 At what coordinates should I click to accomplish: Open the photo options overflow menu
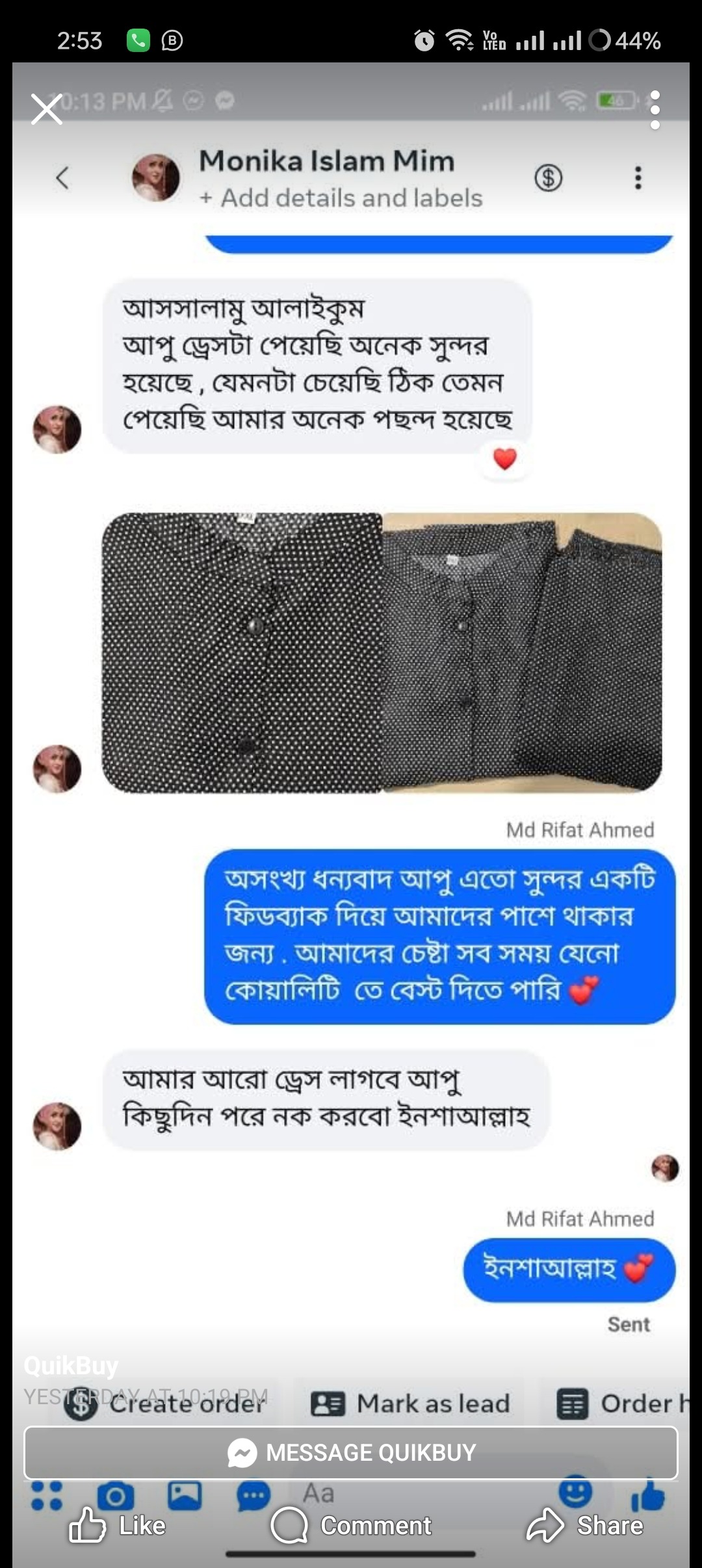click(655, 109)
